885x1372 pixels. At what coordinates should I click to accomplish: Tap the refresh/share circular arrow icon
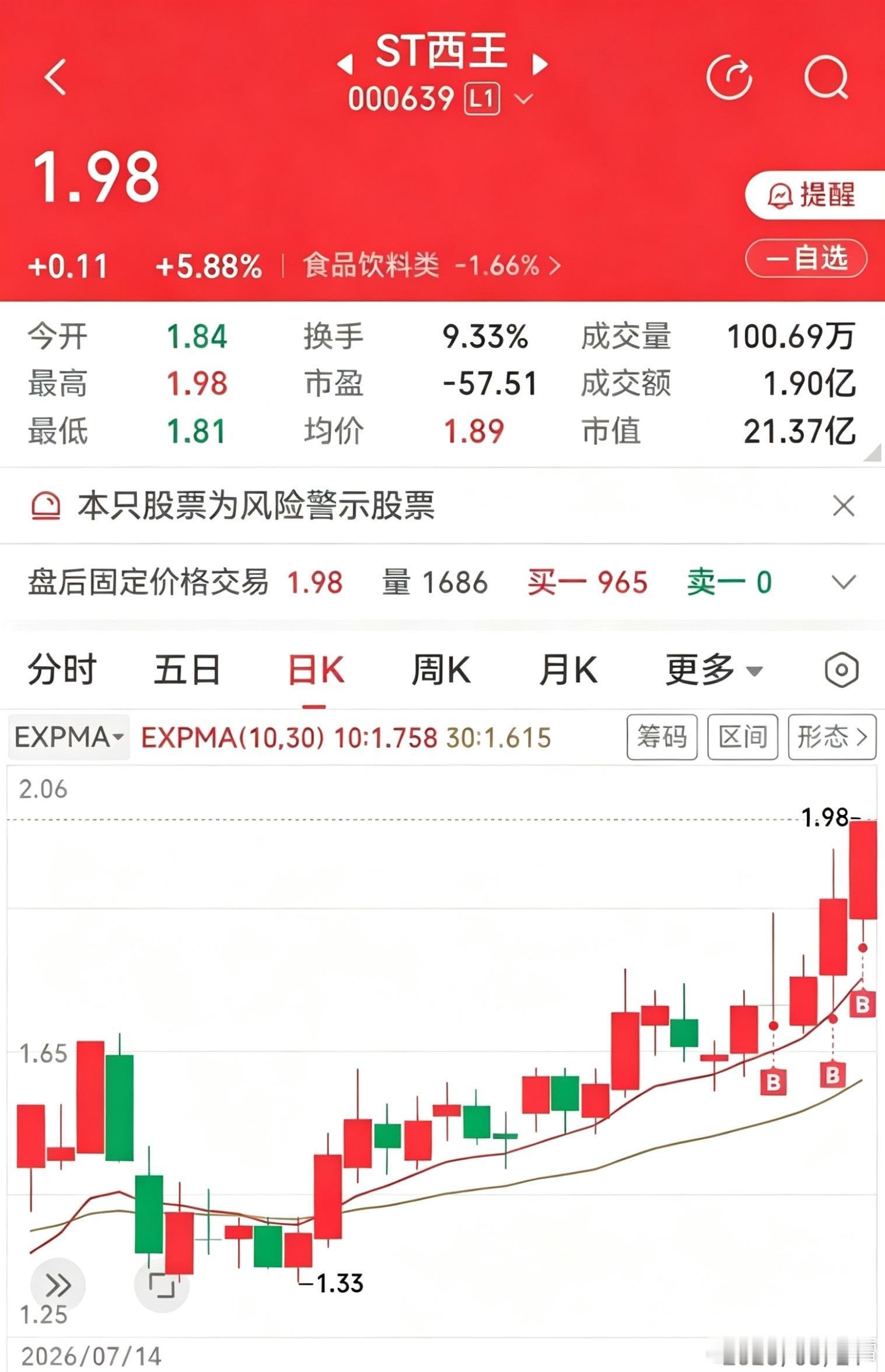[x=729, y=77]
